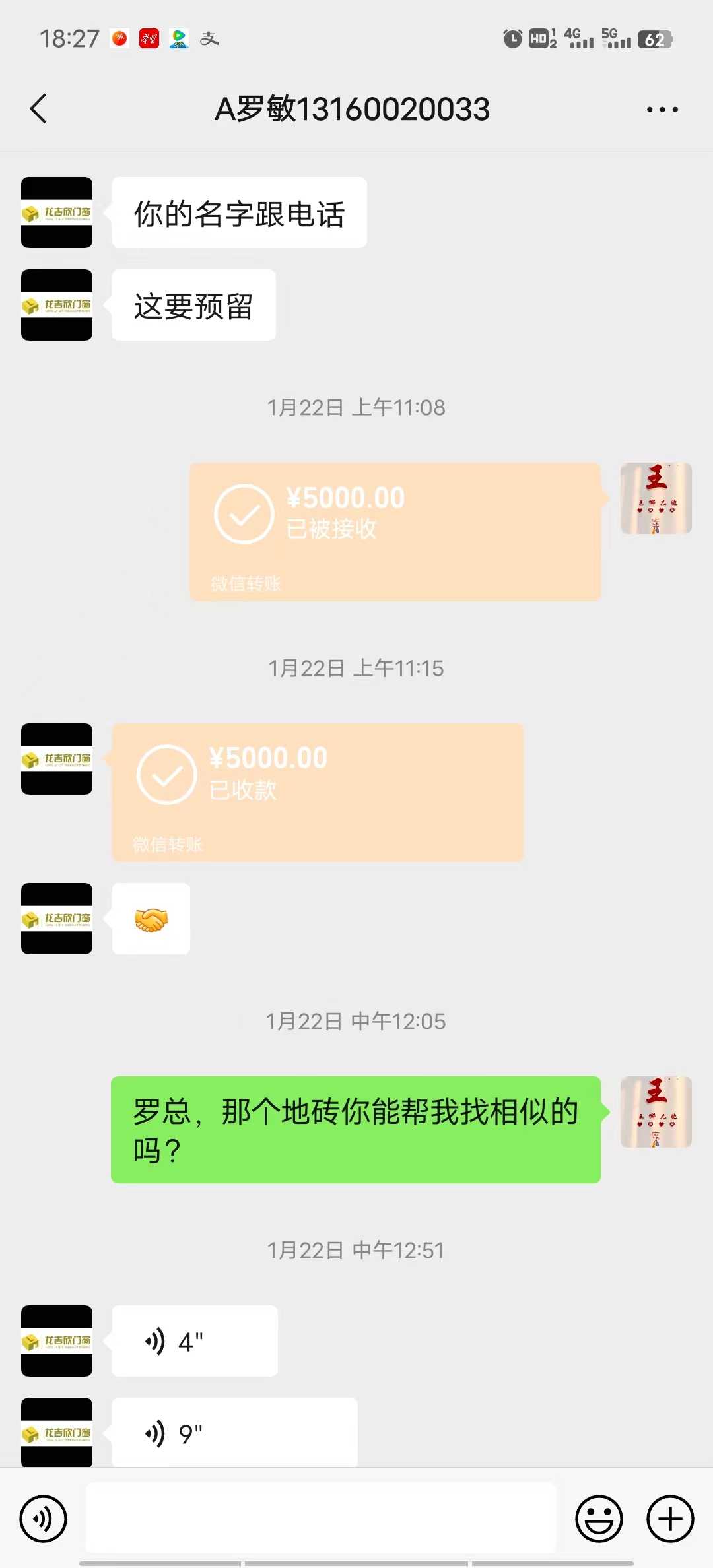Screen dimensions: 713x1568
Task: Tap the message text field
Action: tap(321, 1518)
